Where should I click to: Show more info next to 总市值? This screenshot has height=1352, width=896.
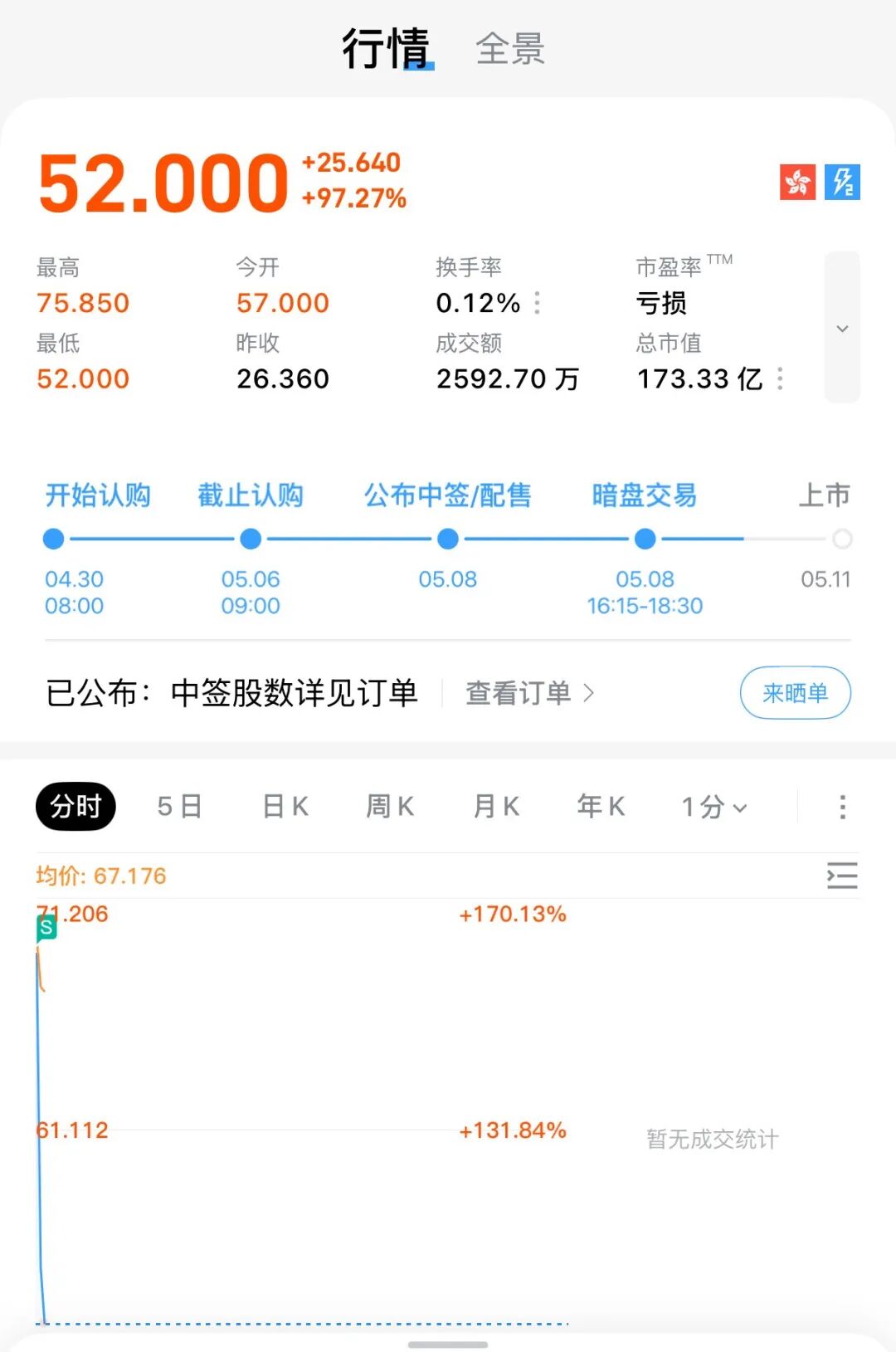780,379
